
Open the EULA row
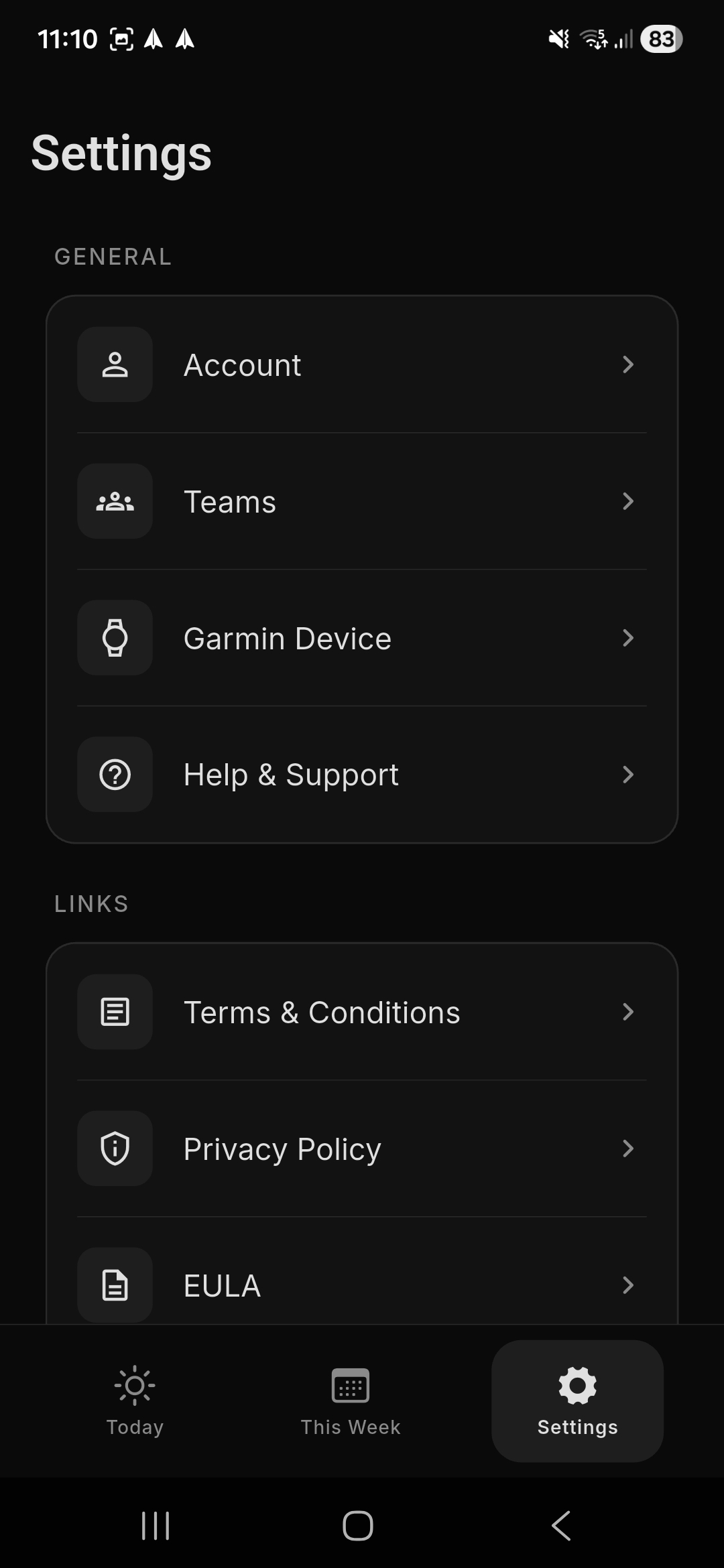[362, 1285]
